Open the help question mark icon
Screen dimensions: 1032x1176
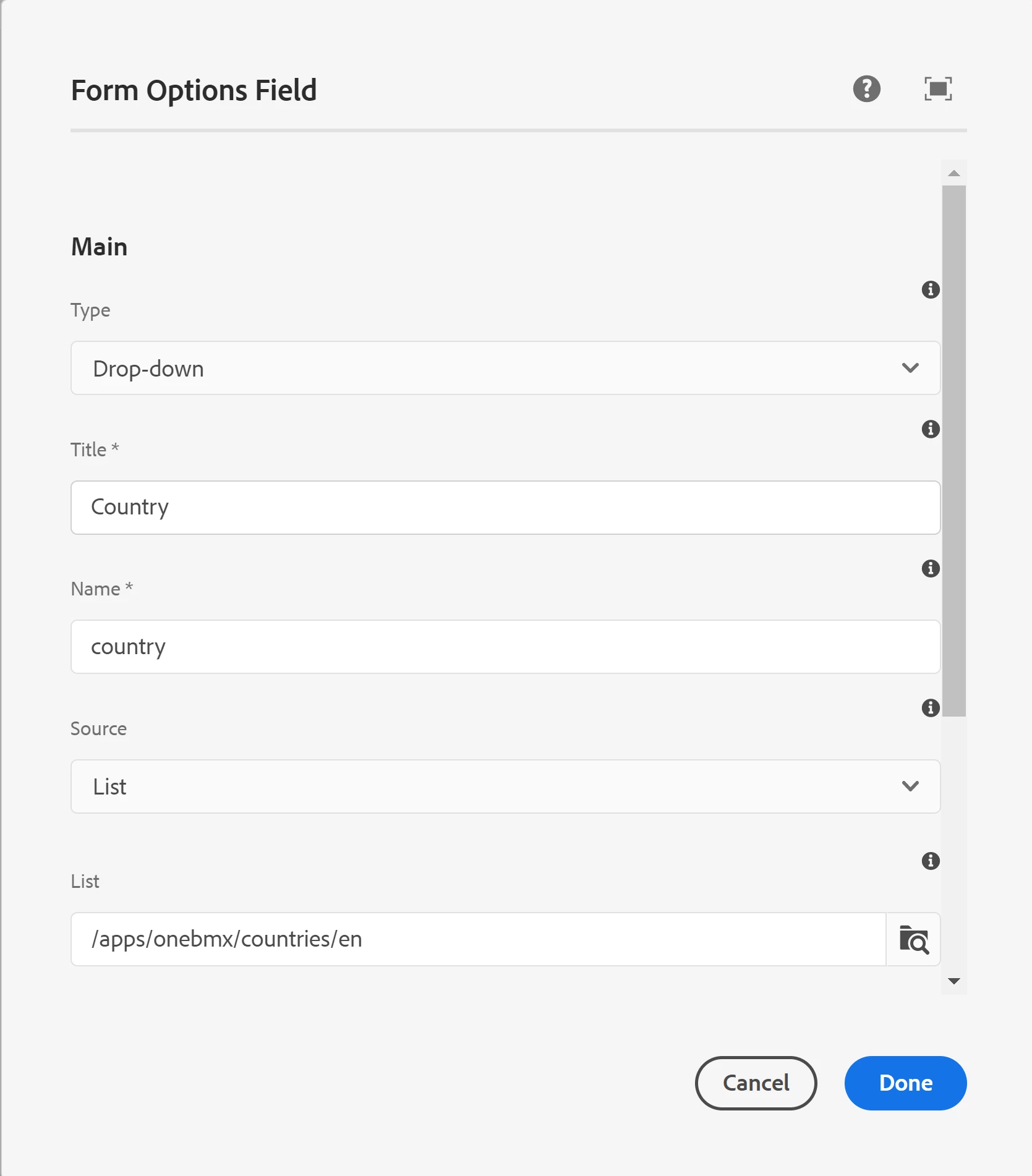[x=866, y=89]
